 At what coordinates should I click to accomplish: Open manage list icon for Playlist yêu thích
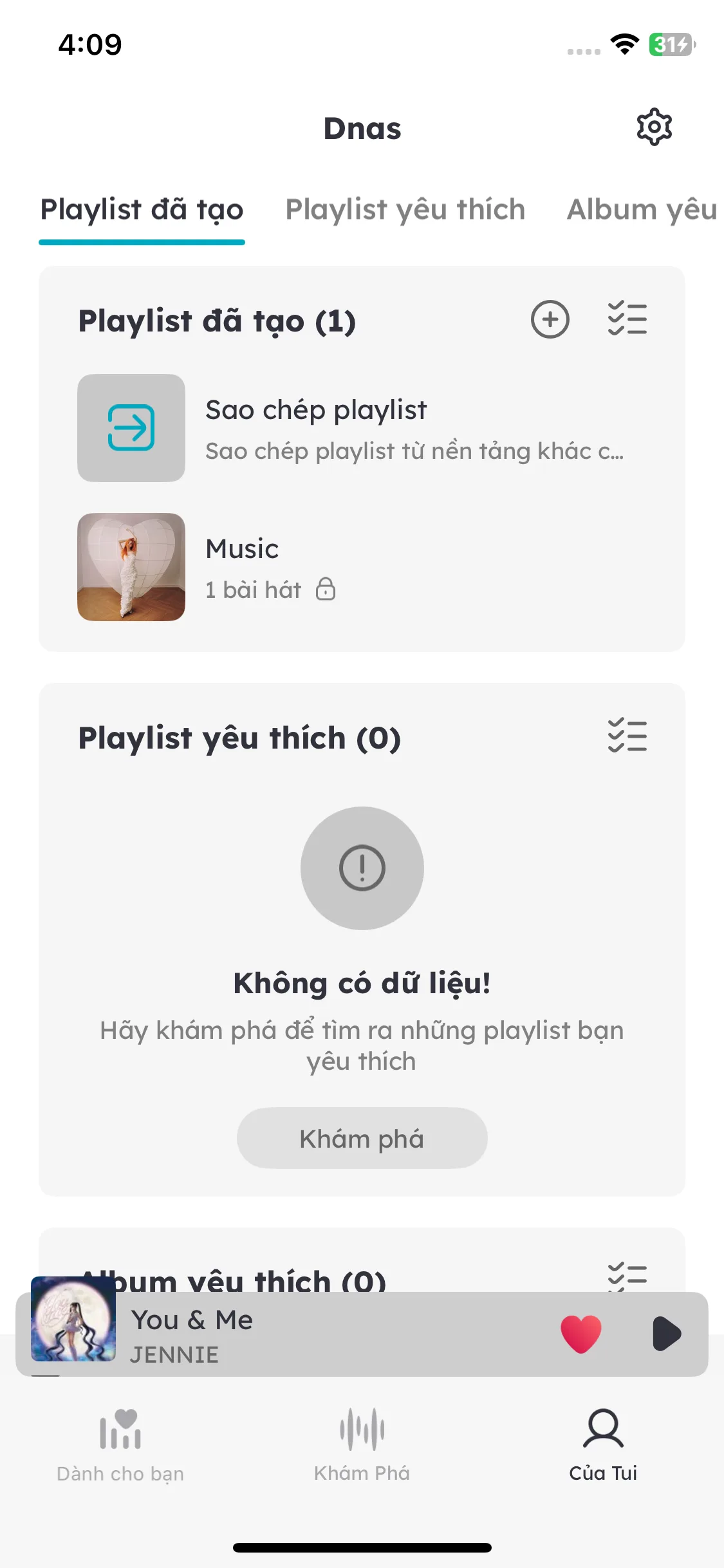click(x=627, y=736)
